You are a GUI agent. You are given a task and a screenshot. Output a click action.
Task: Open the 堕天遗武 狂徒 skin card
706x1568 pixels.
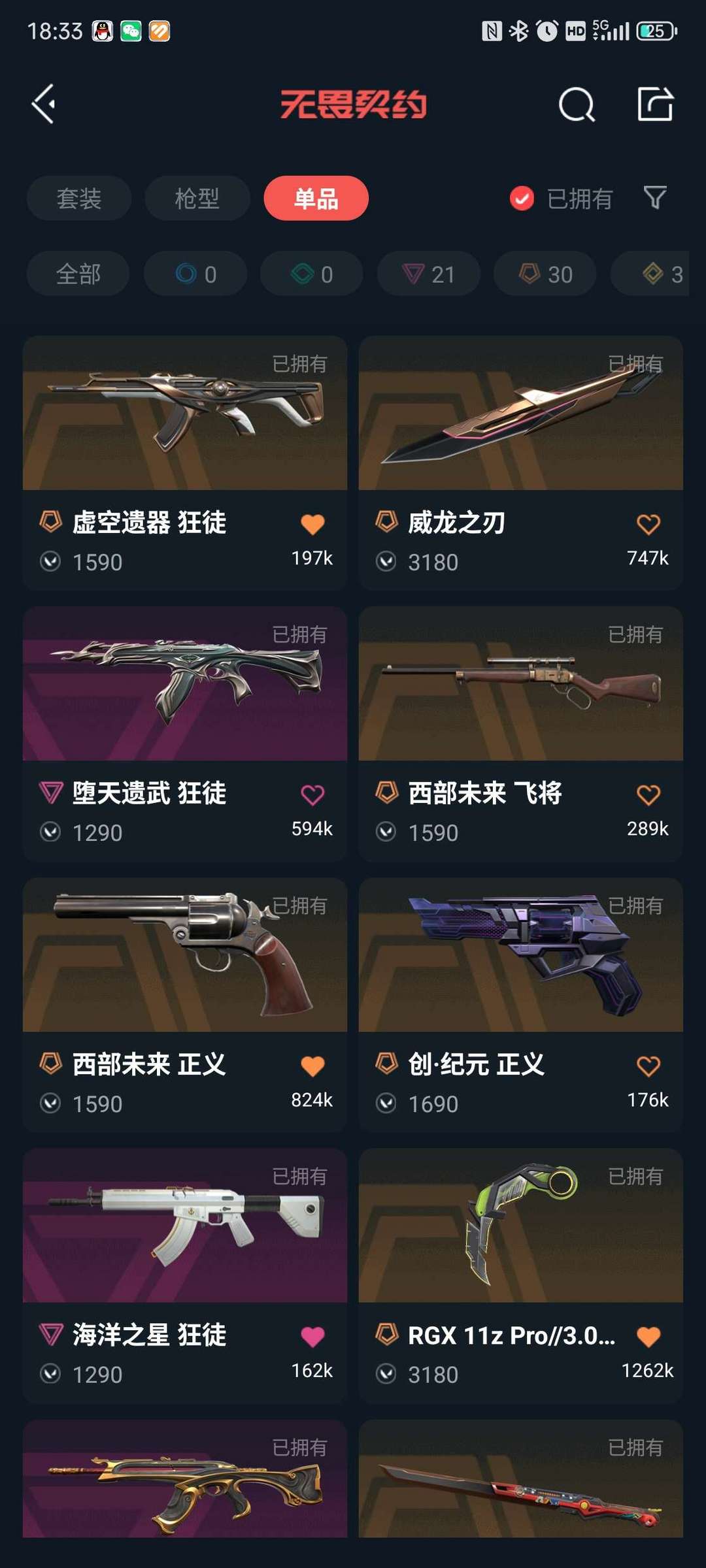185,734
